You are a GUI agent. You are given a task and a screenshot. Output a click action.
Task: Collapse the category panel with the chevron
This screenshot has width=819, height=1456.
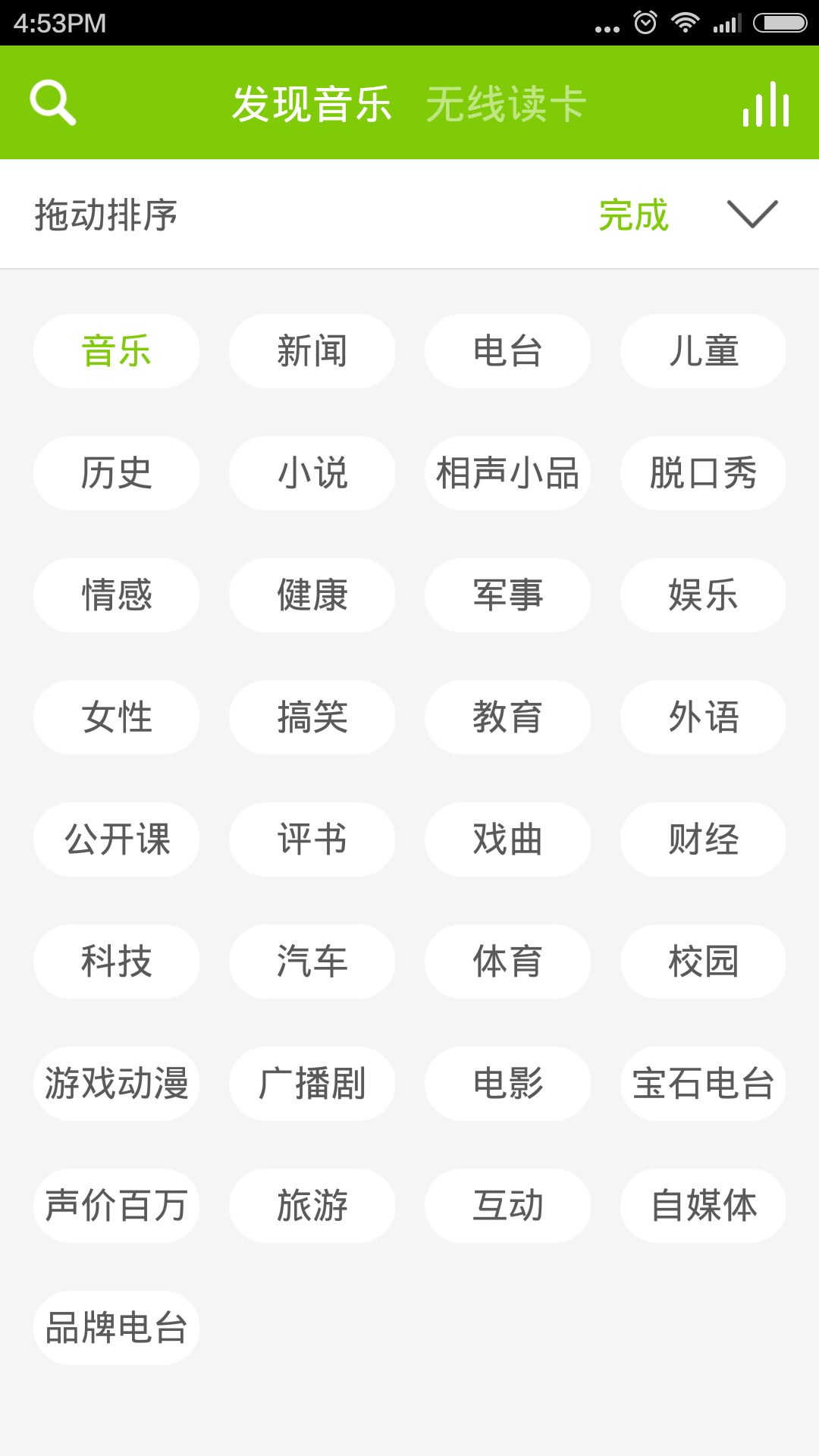[x=752, y=214]
